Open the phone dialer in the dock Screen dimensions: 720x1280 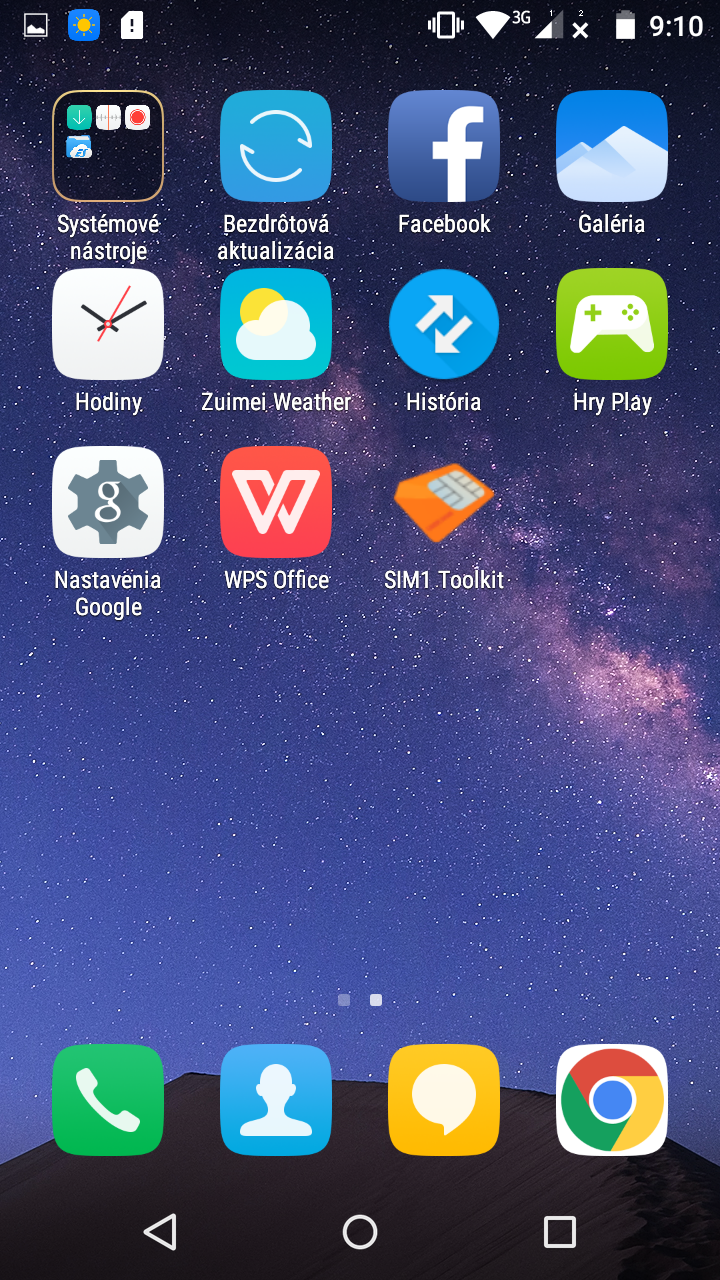[x=108, y=1100]
